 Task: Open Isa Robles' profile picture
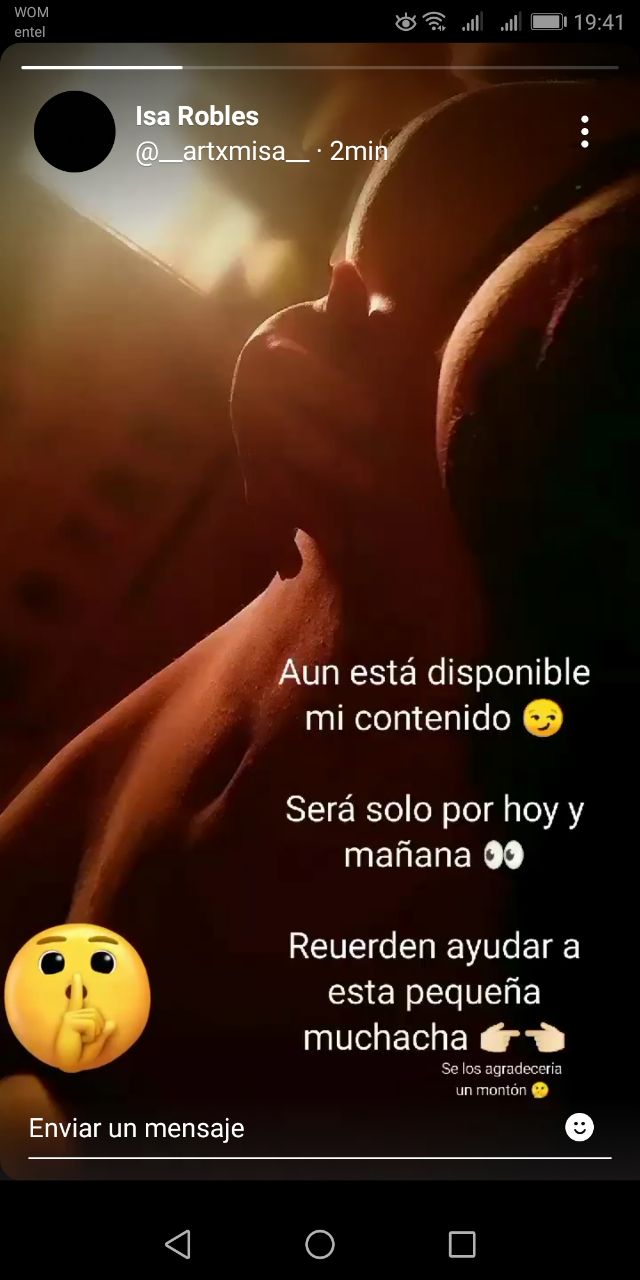tap(75, 132)
